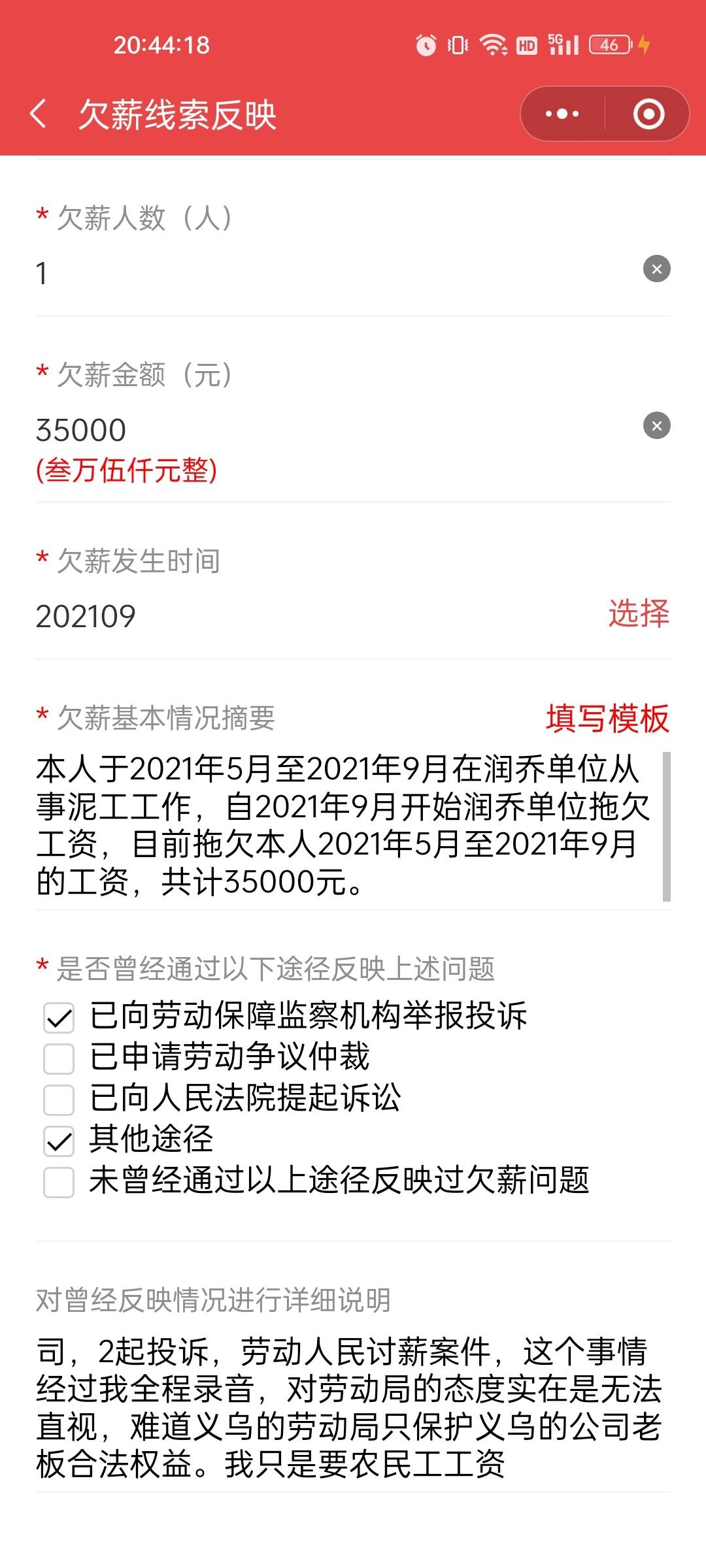This screenshot has width=706, height=1568.
Task: Edit the 欠薪人数 number field
Action: pos(327,272)
